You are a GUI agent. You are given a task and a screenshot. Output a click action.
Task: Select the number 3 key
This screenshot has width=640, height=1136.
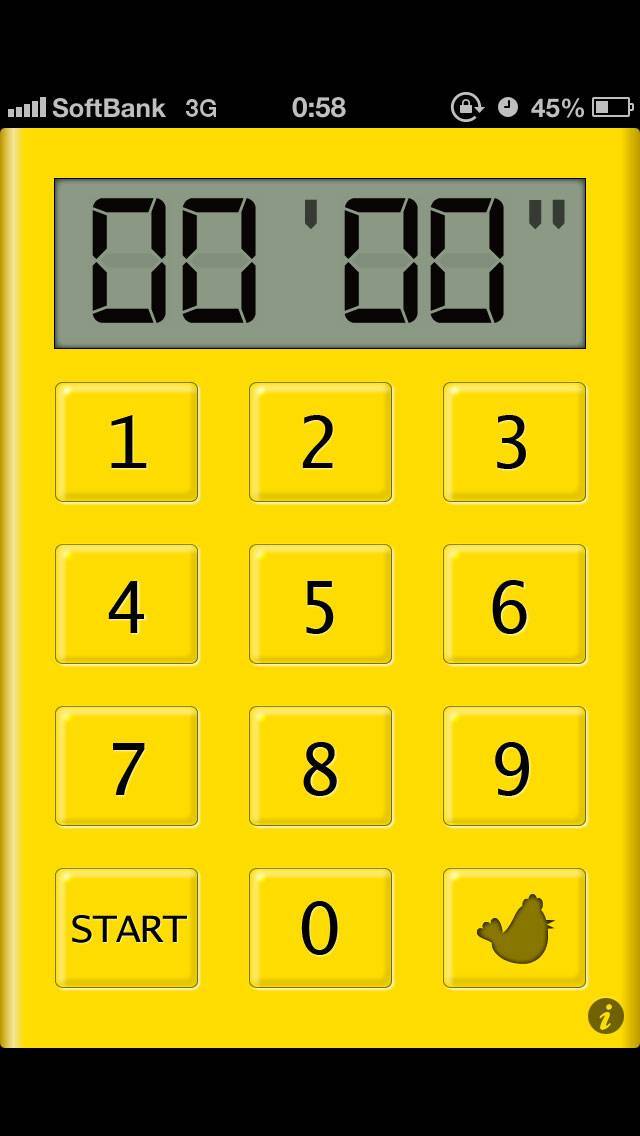click(514, 442)
